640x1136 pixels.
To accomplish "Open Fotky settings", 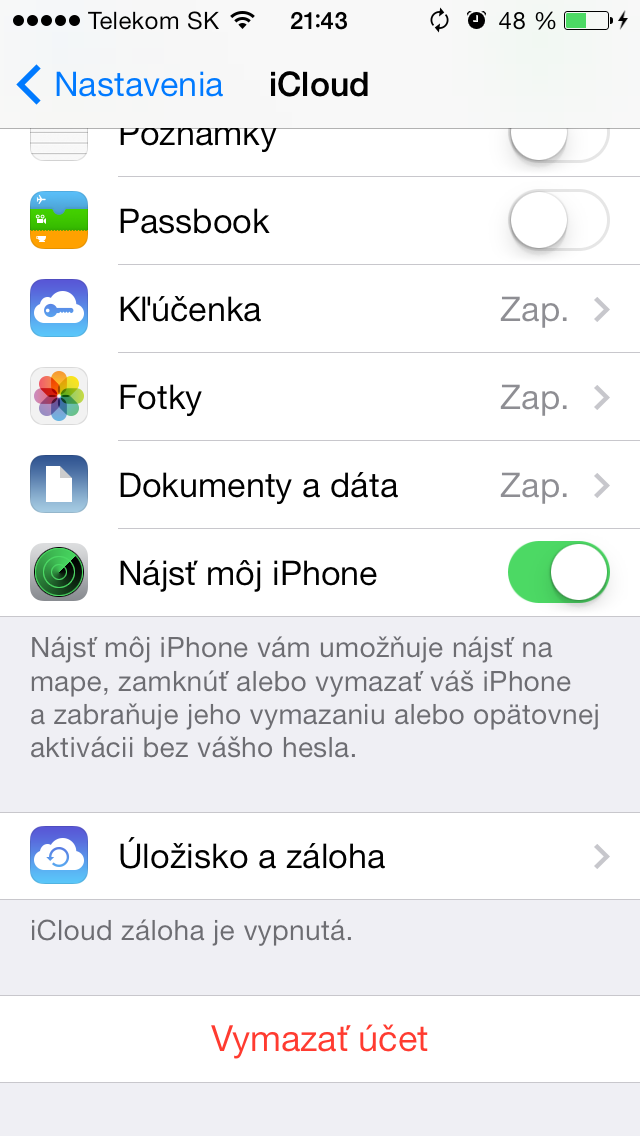I will tap(320, 397).
